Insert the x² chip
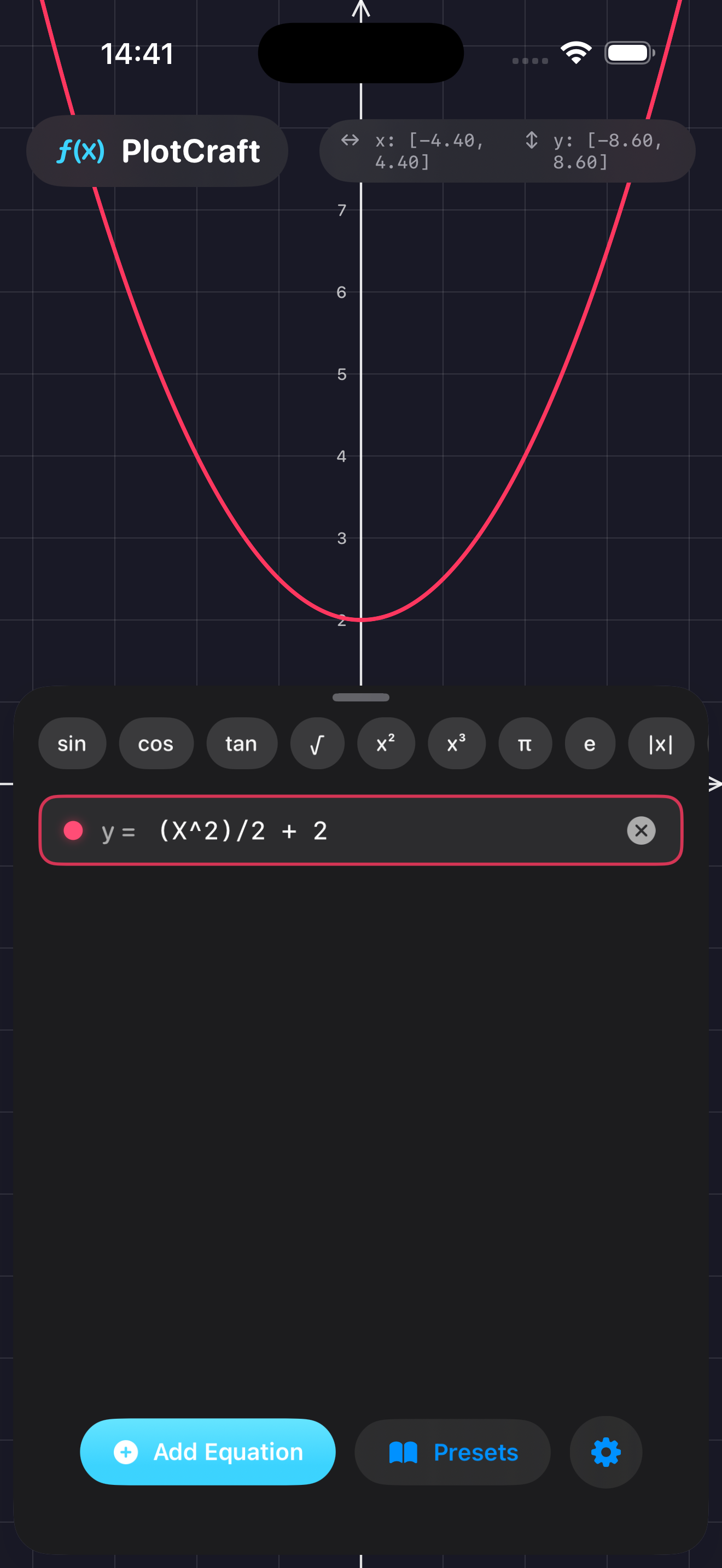This screenshot has width=722, height=1568. point(386,743)
